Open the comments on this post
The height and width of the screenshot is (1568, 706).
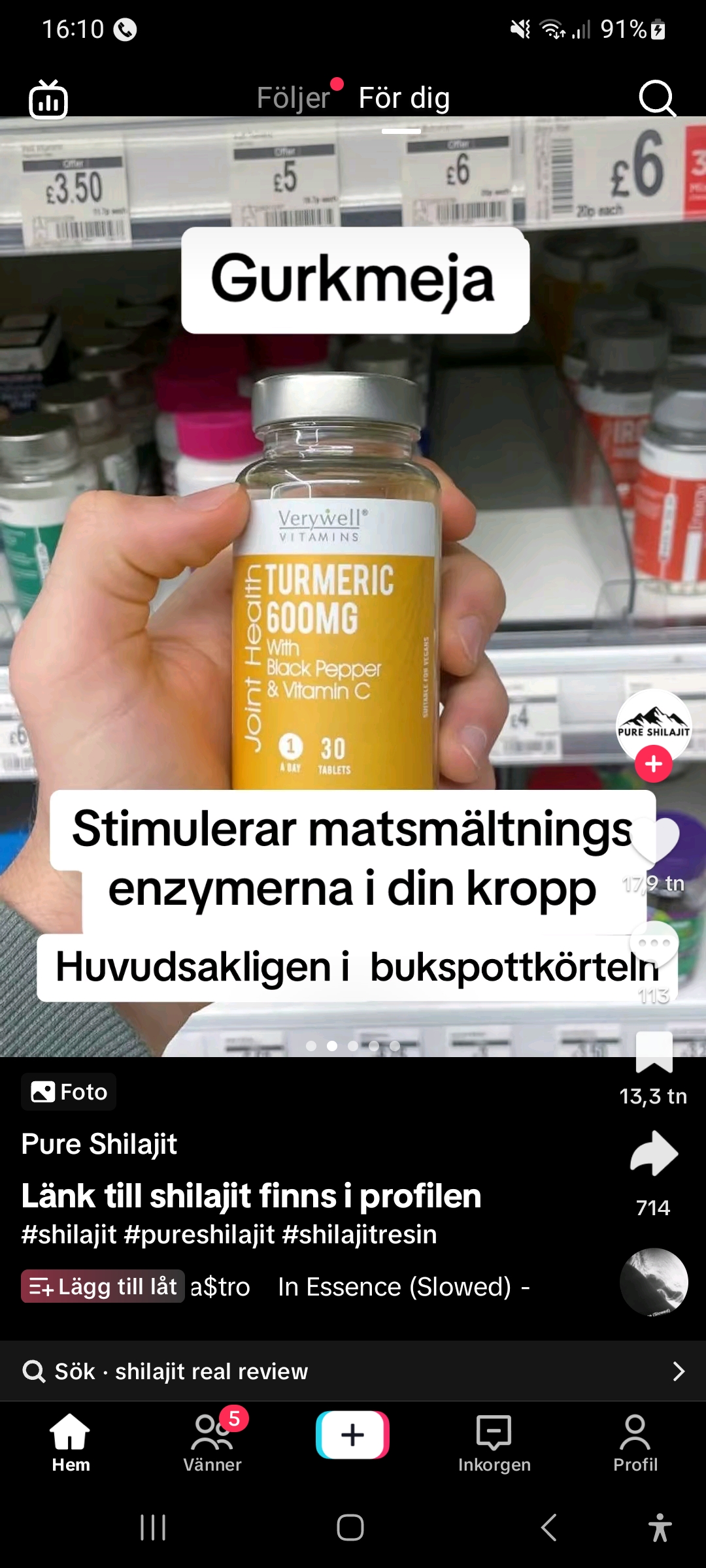click(x=654, y=945)
